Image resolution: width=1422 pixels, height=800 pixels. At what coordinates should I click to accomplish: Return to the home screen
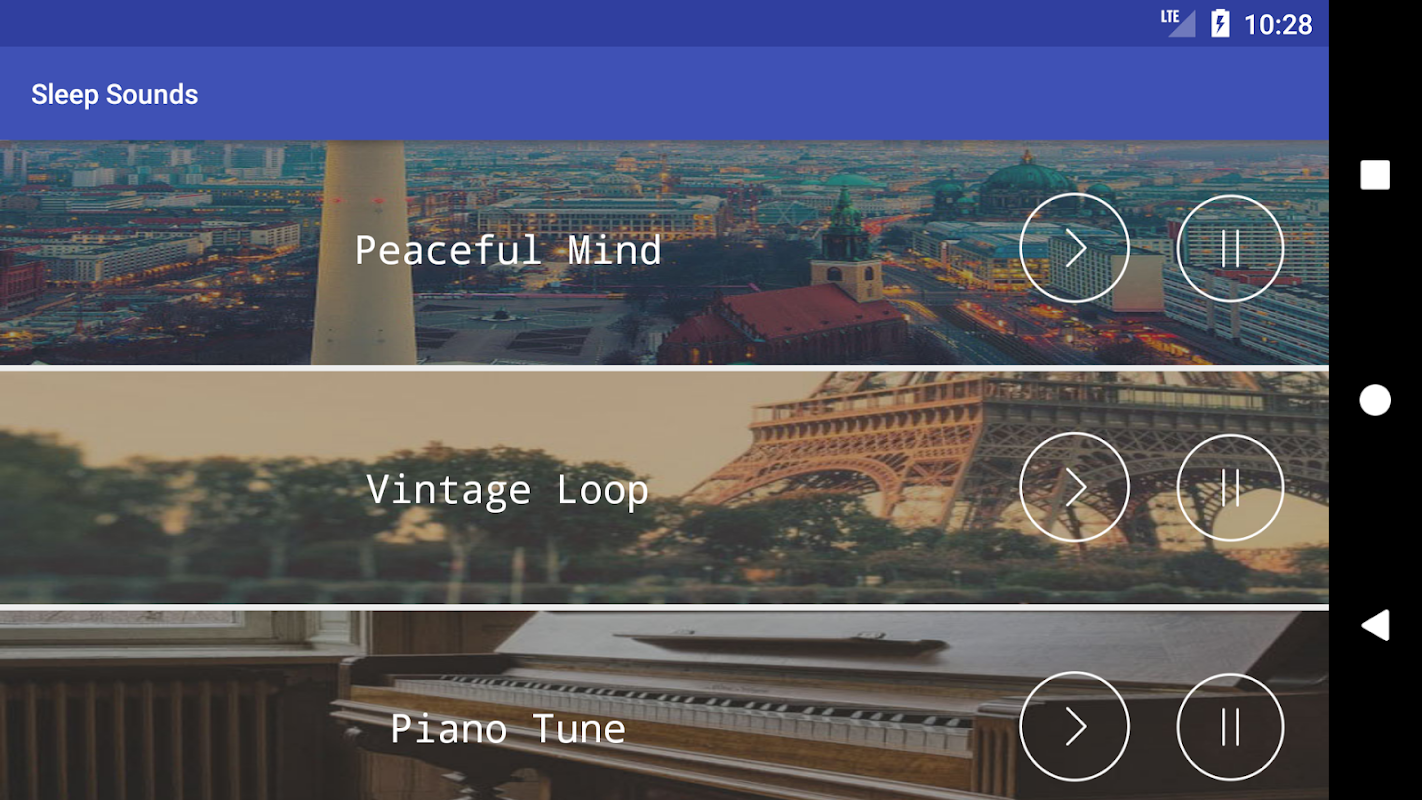coord(1375,400)
